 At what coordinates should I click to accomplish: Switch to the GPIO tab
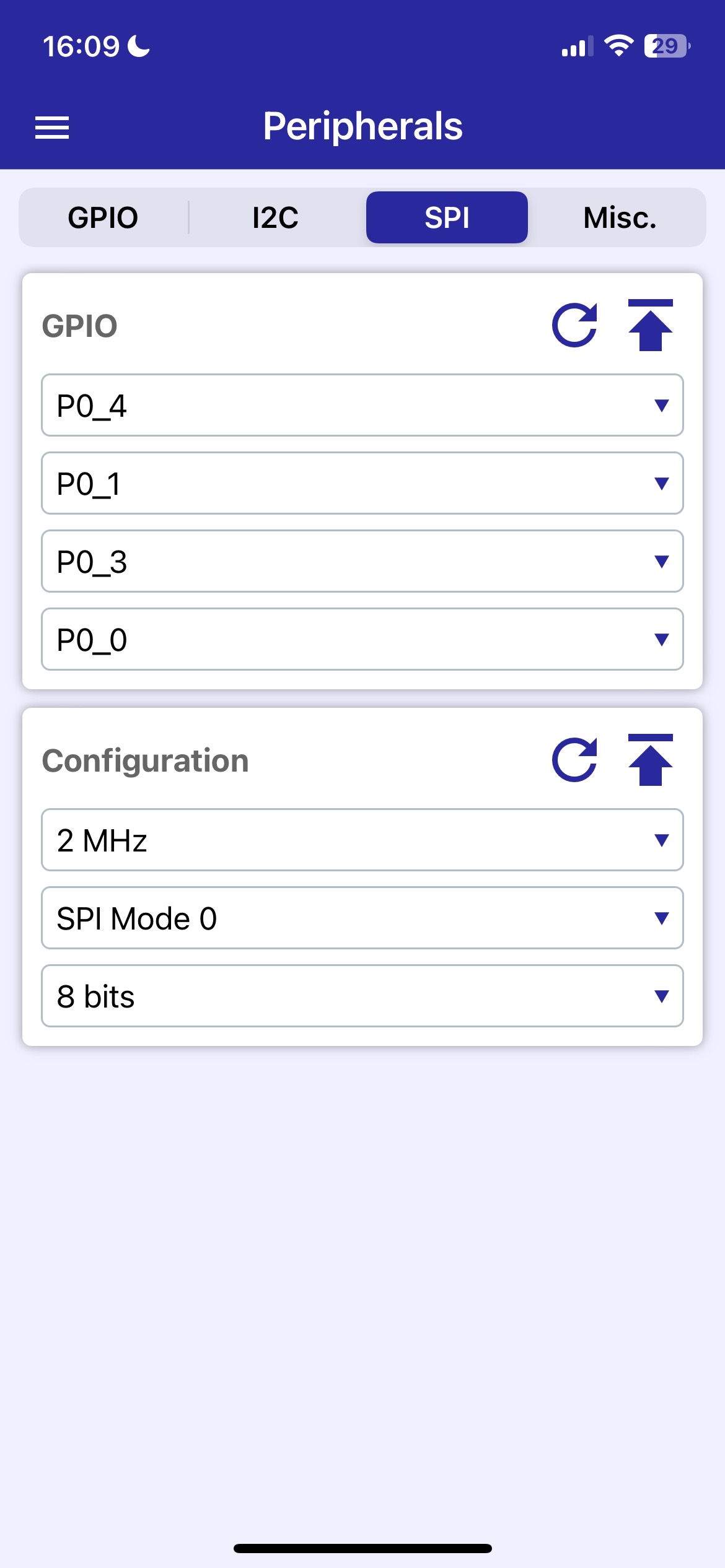[x=103, y=217]
